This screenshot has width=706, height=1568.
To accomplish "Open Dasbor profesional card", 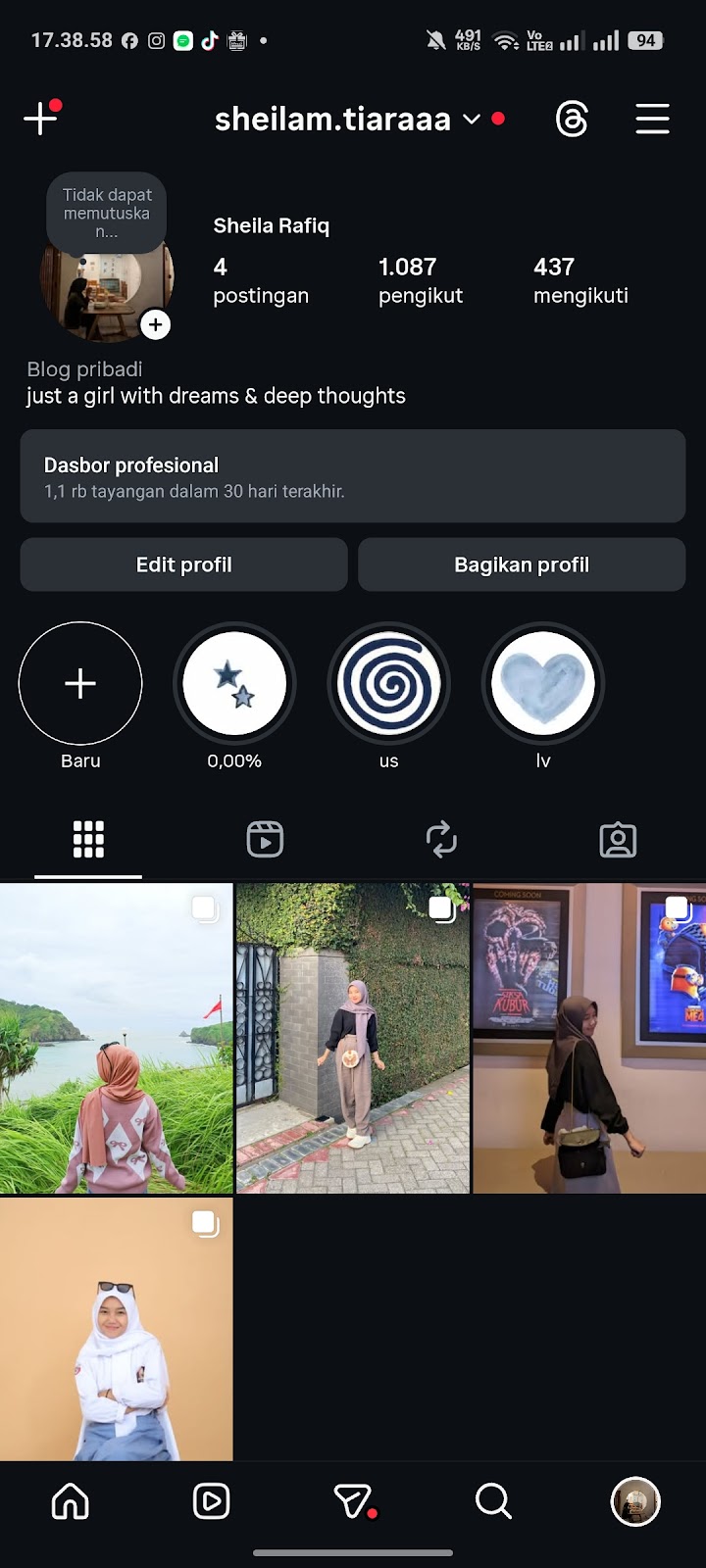I will click(353, 476).
